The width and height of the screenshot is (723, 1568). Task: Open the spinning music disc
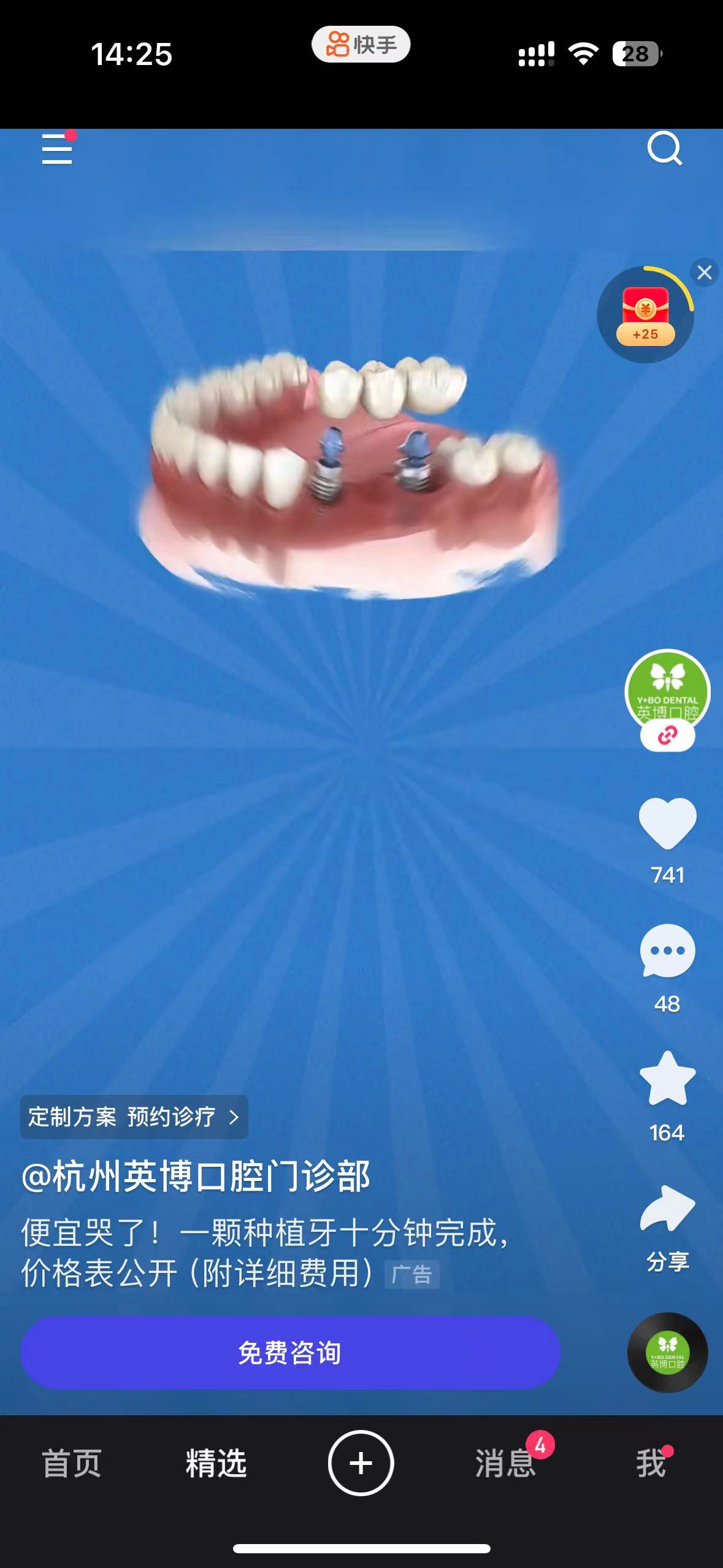(667, 1352)
